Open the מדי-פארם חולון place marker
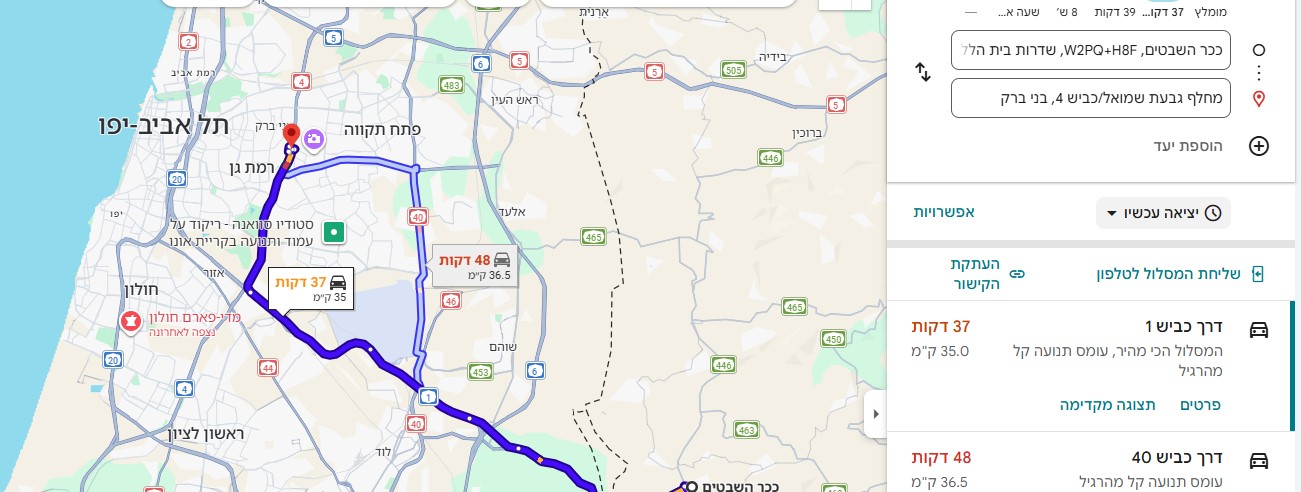This screenshot has width=1301, height=492. [x=131, y=322]
